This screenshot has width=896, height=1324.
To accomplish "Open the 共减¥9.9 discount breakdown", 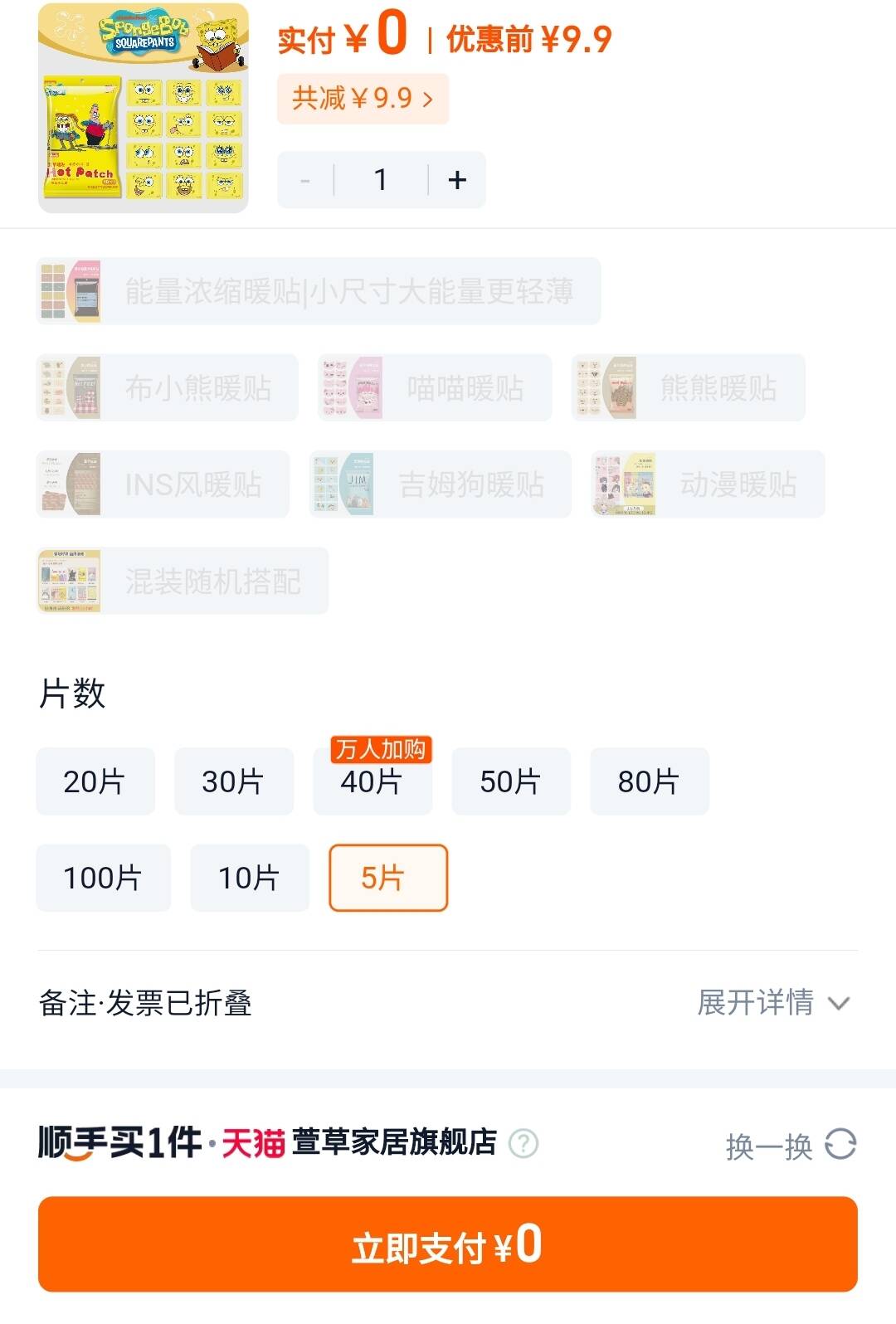I will (363, 97).
